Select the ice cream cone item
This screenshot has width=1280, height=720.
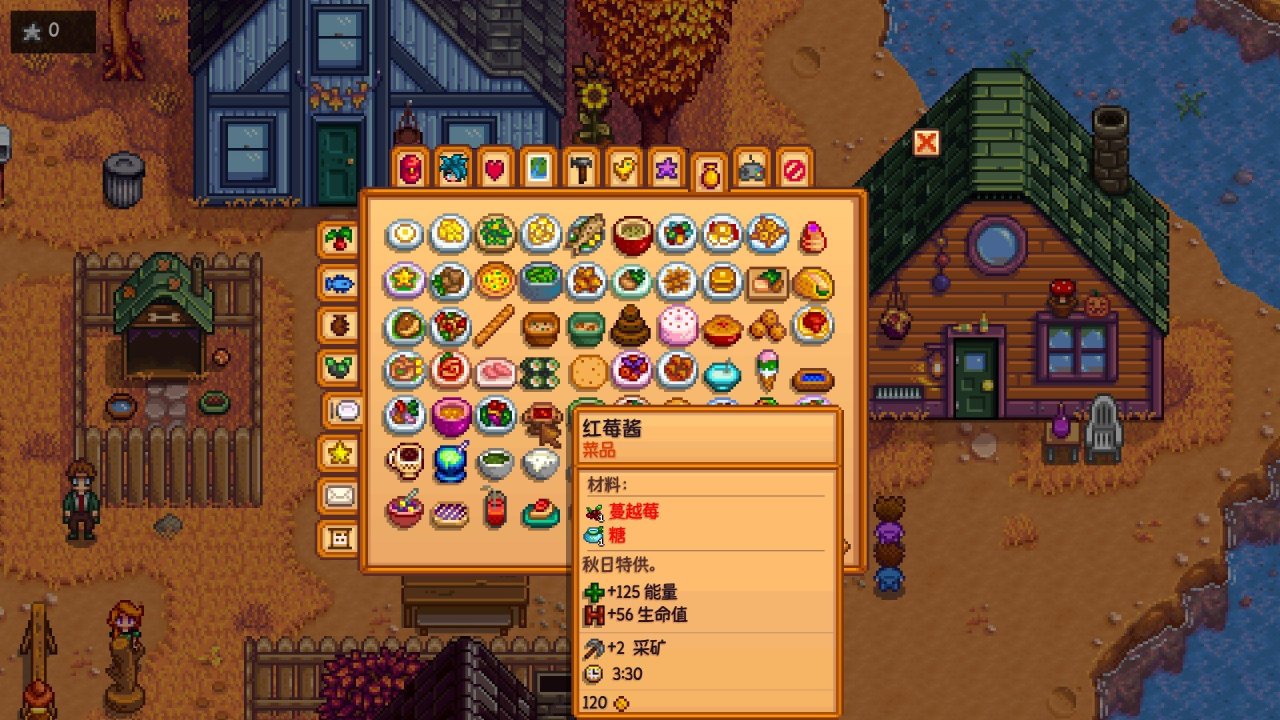pos(767,370)
